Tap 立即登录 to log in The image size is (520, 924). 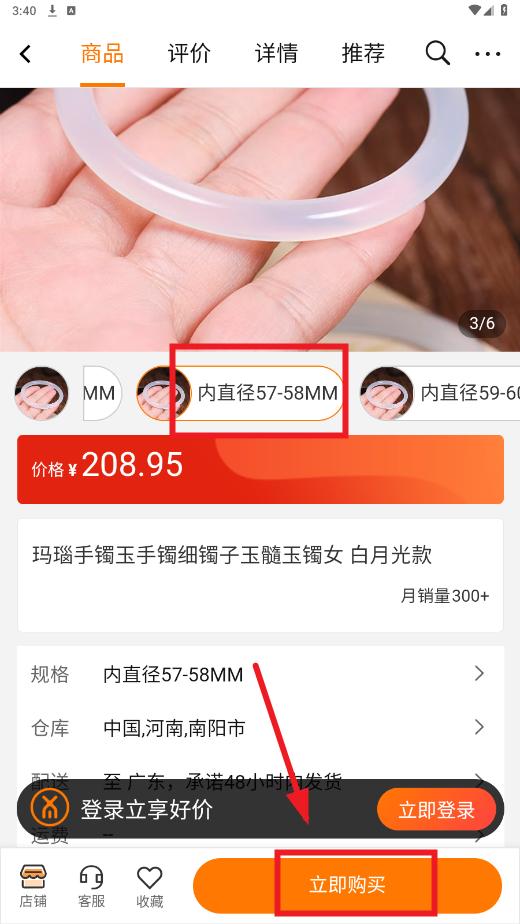pos(436,810)
